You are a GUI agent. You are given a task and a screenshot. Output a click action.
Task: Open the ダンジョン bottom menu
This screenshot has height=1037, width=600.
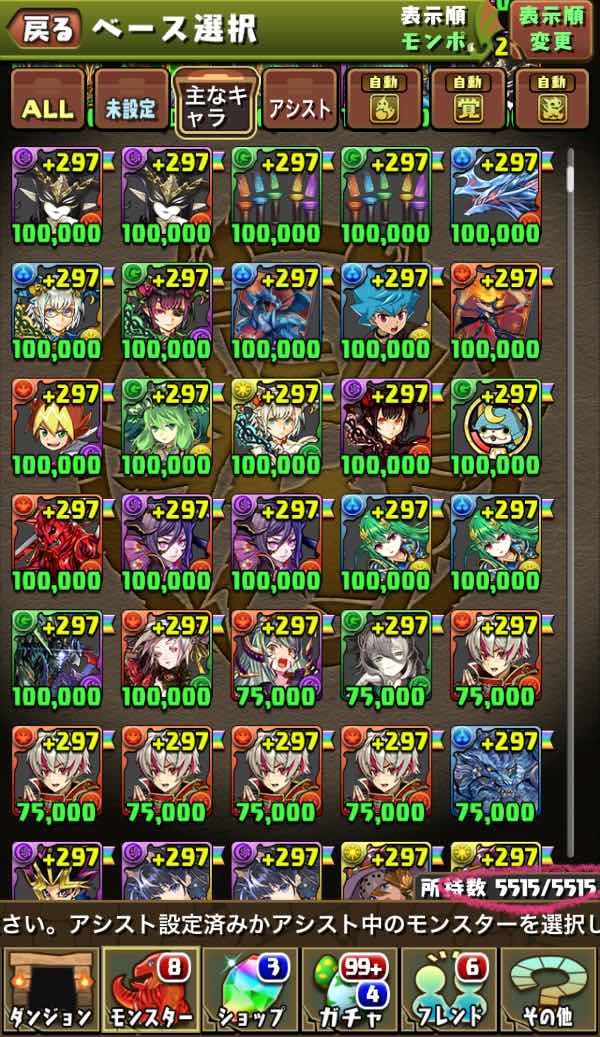pos(49,990)
